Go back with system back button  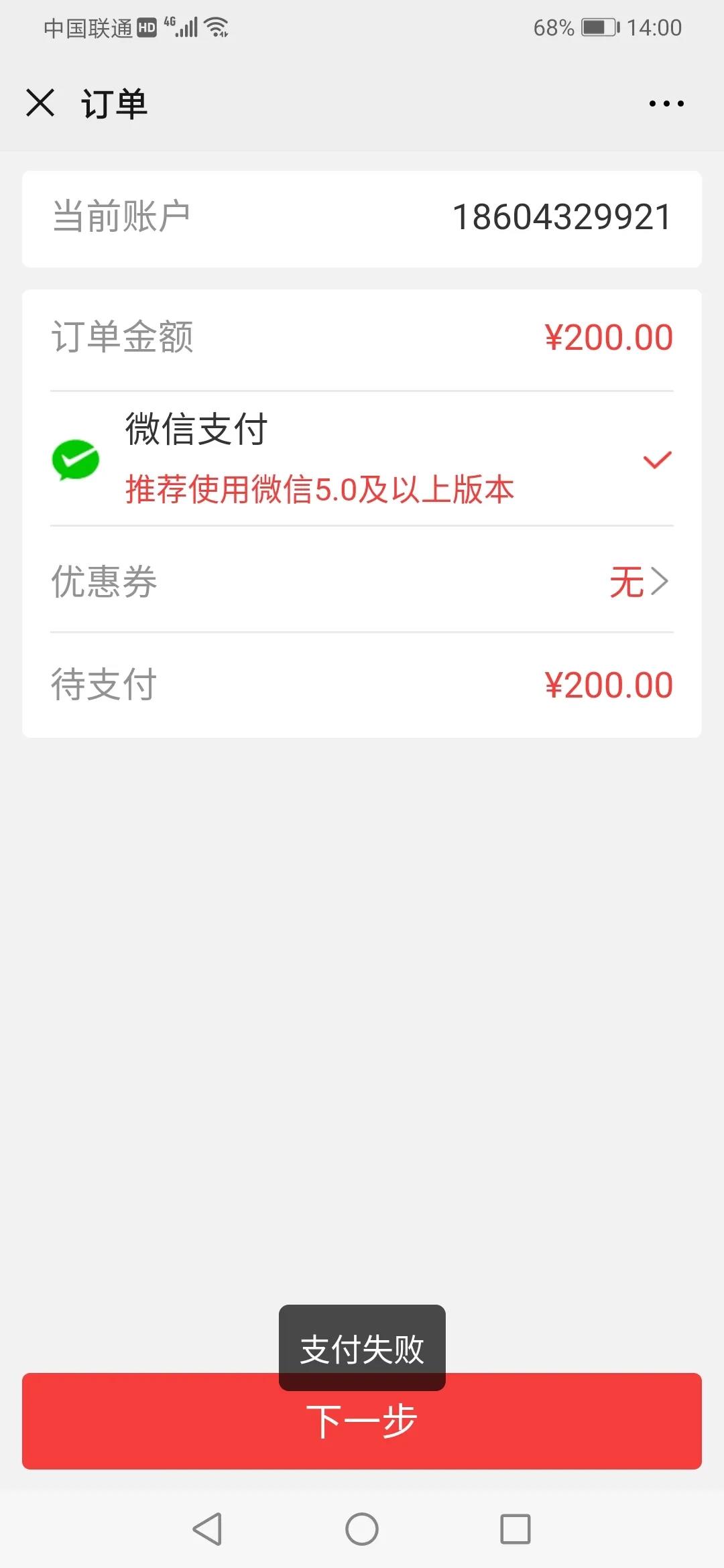(x=207, y=1529)
